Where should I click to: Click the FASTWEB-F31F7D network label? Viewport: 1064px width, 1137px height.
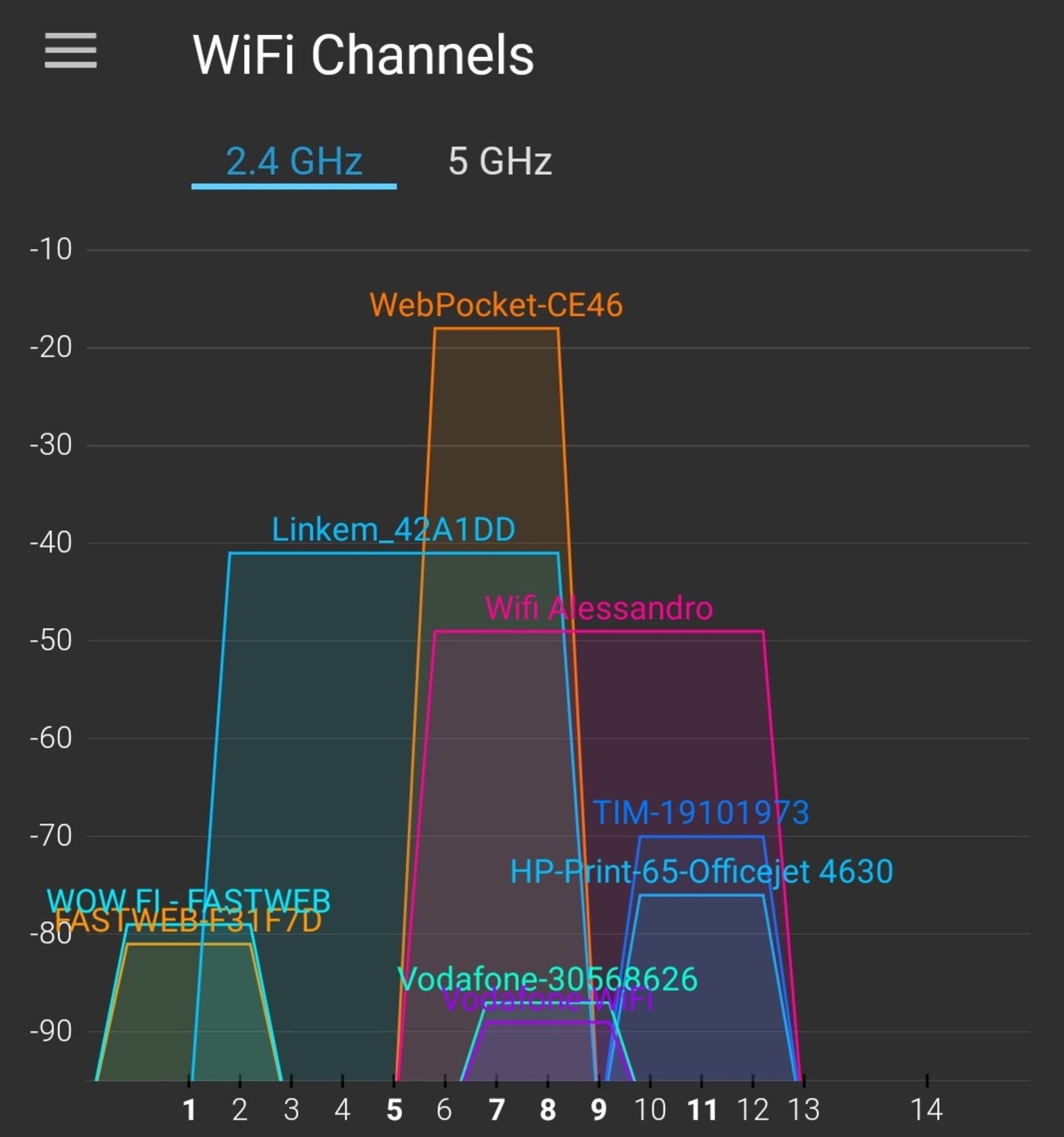click(192, 921)
